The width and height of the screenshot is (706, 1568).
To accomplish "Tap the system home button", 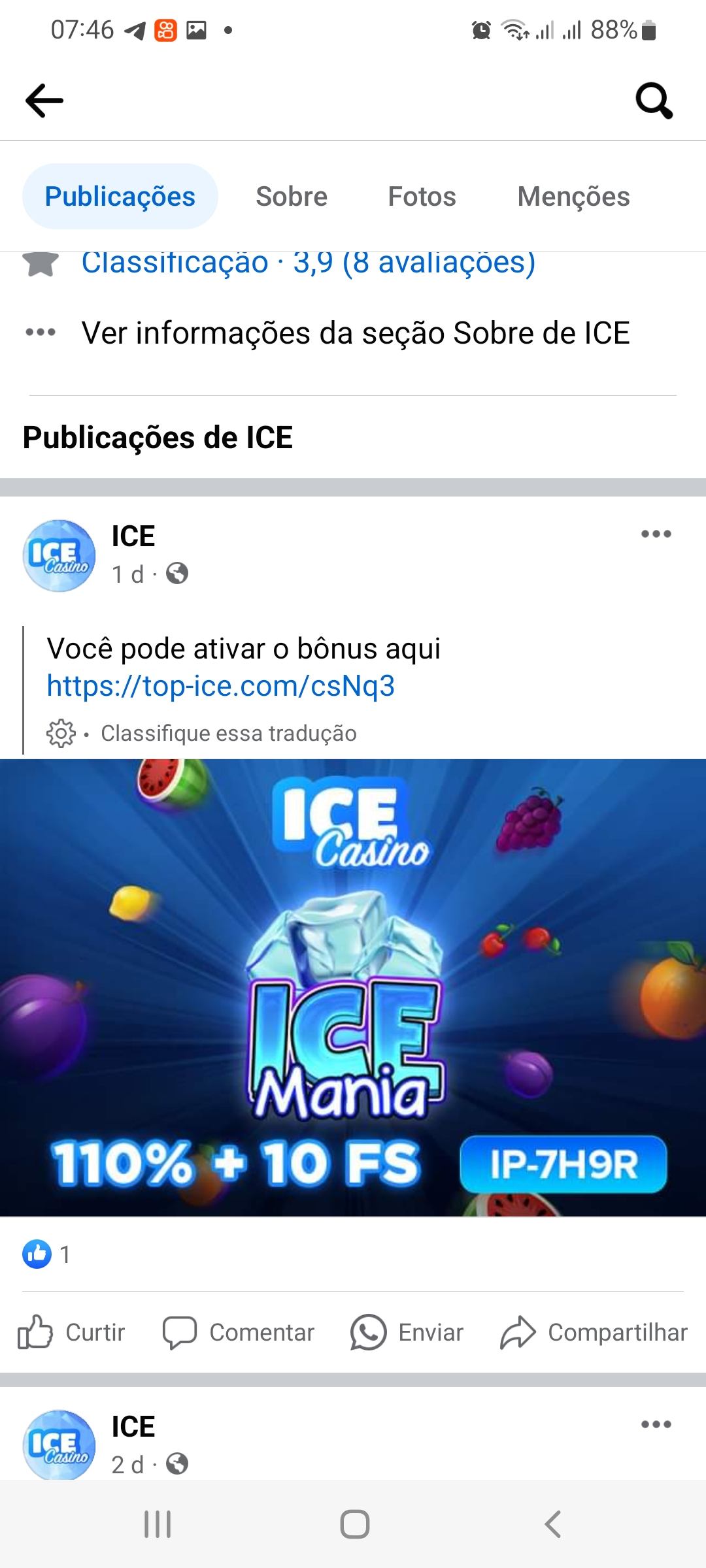I will [x=354, y=1524].
